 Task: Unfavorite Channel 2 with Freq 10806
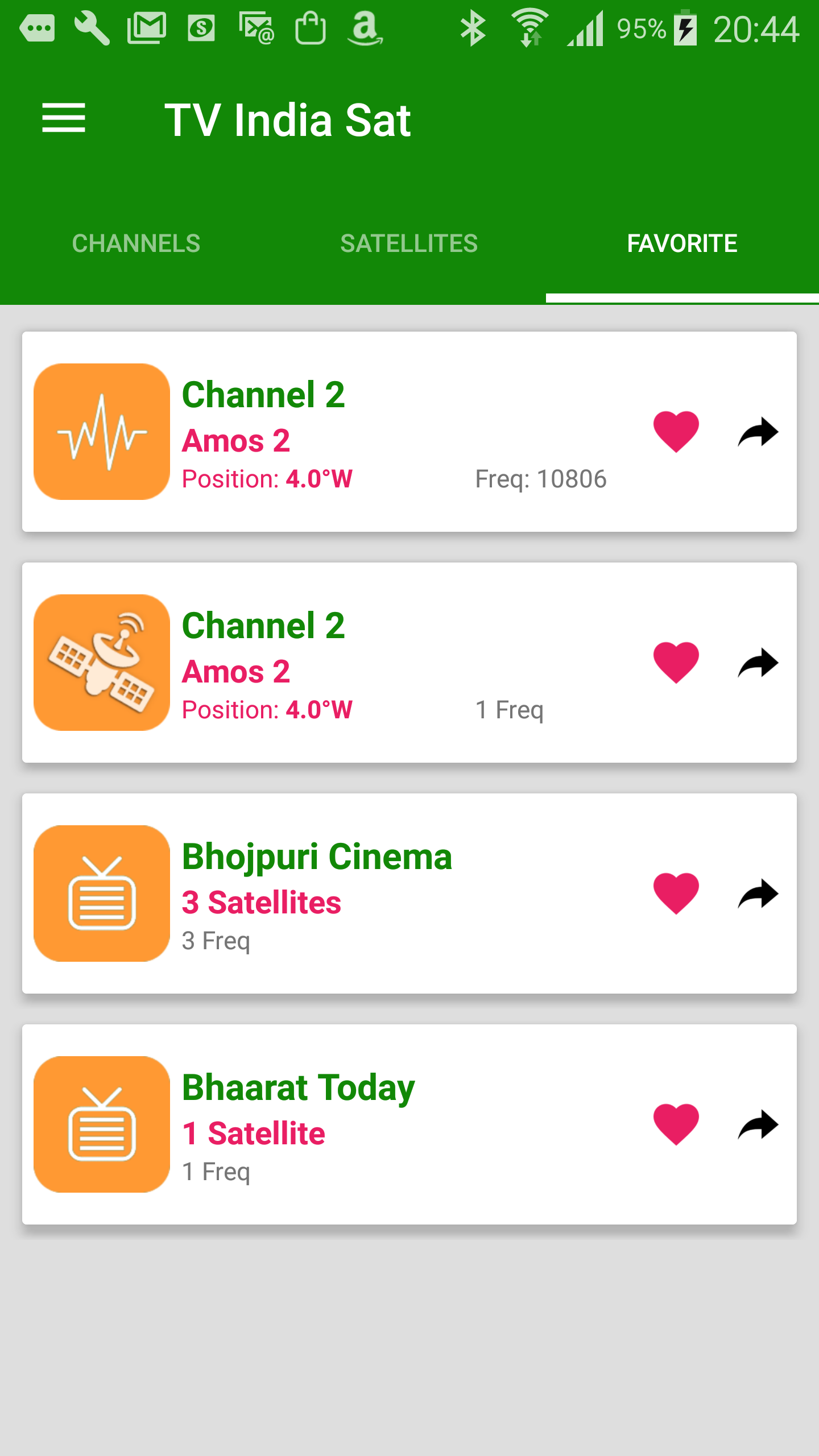click(676, 431)
